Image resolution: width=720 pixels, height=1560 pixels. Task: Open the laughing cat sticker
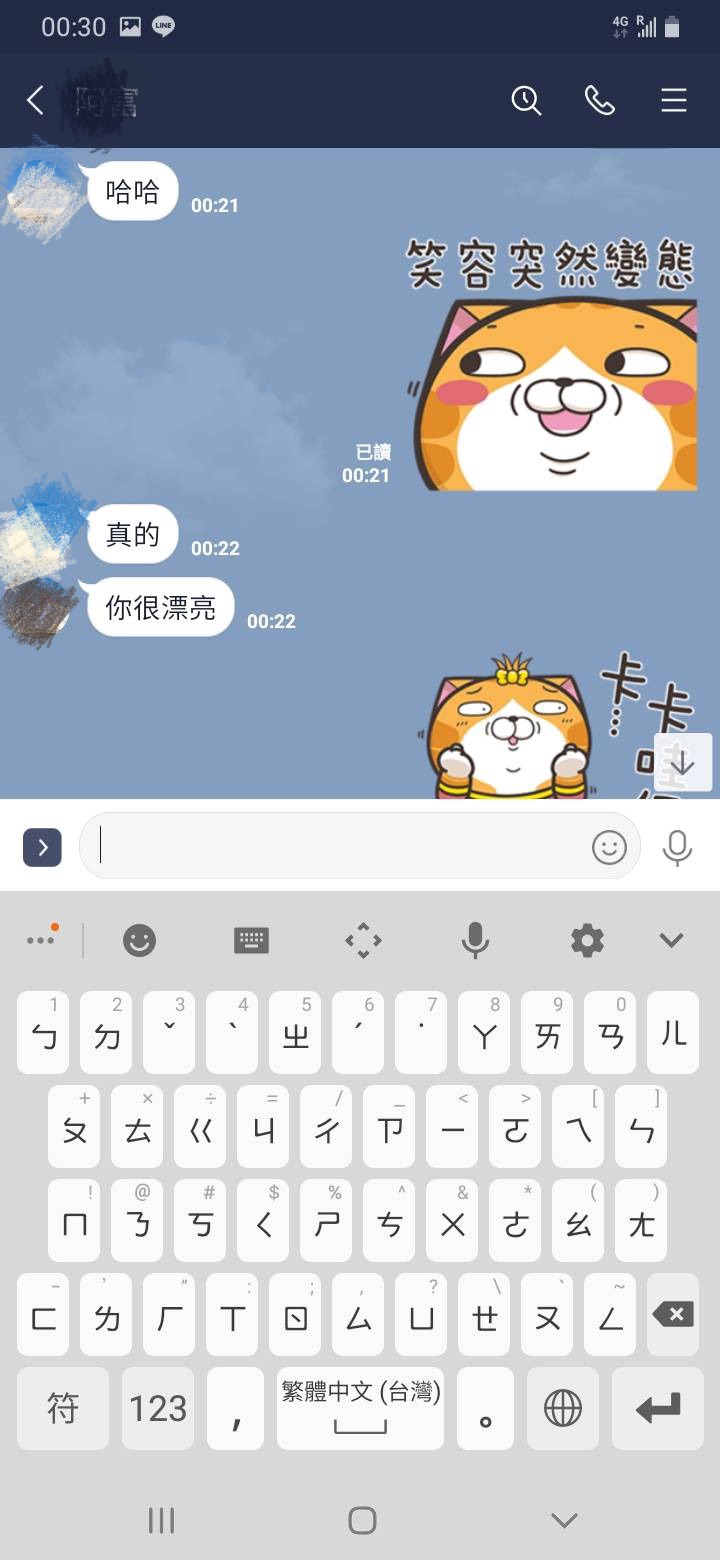point(555,367)
